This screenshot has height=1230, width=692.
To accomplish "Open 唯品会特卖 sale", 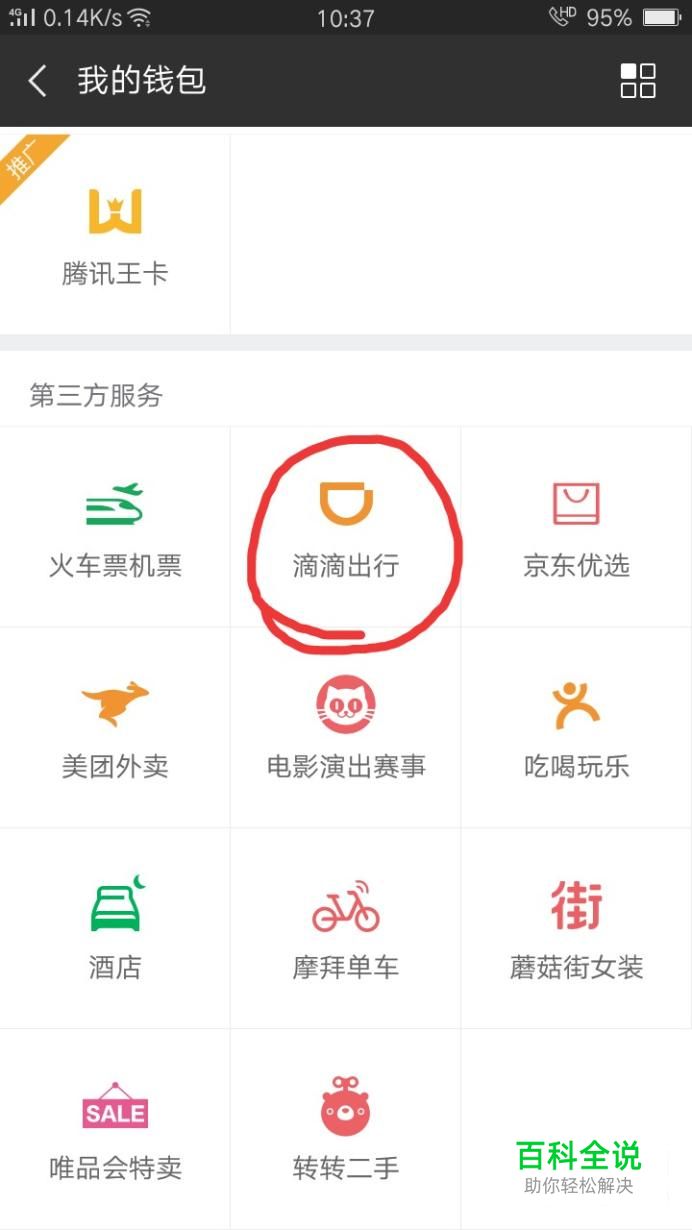I will (115, 1129).
